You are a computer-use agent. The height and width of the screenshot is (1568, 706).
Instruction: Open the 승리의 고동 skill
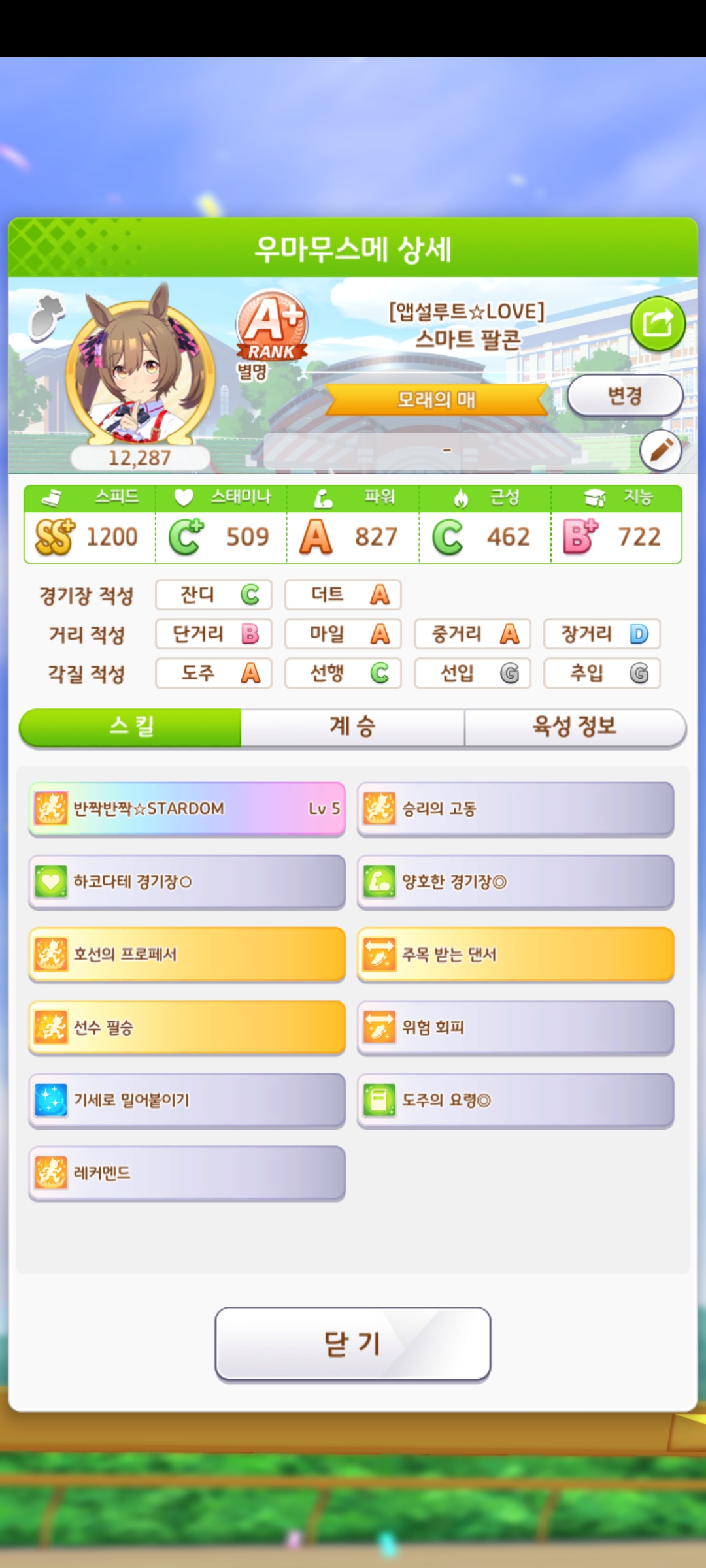coord(515,809)
